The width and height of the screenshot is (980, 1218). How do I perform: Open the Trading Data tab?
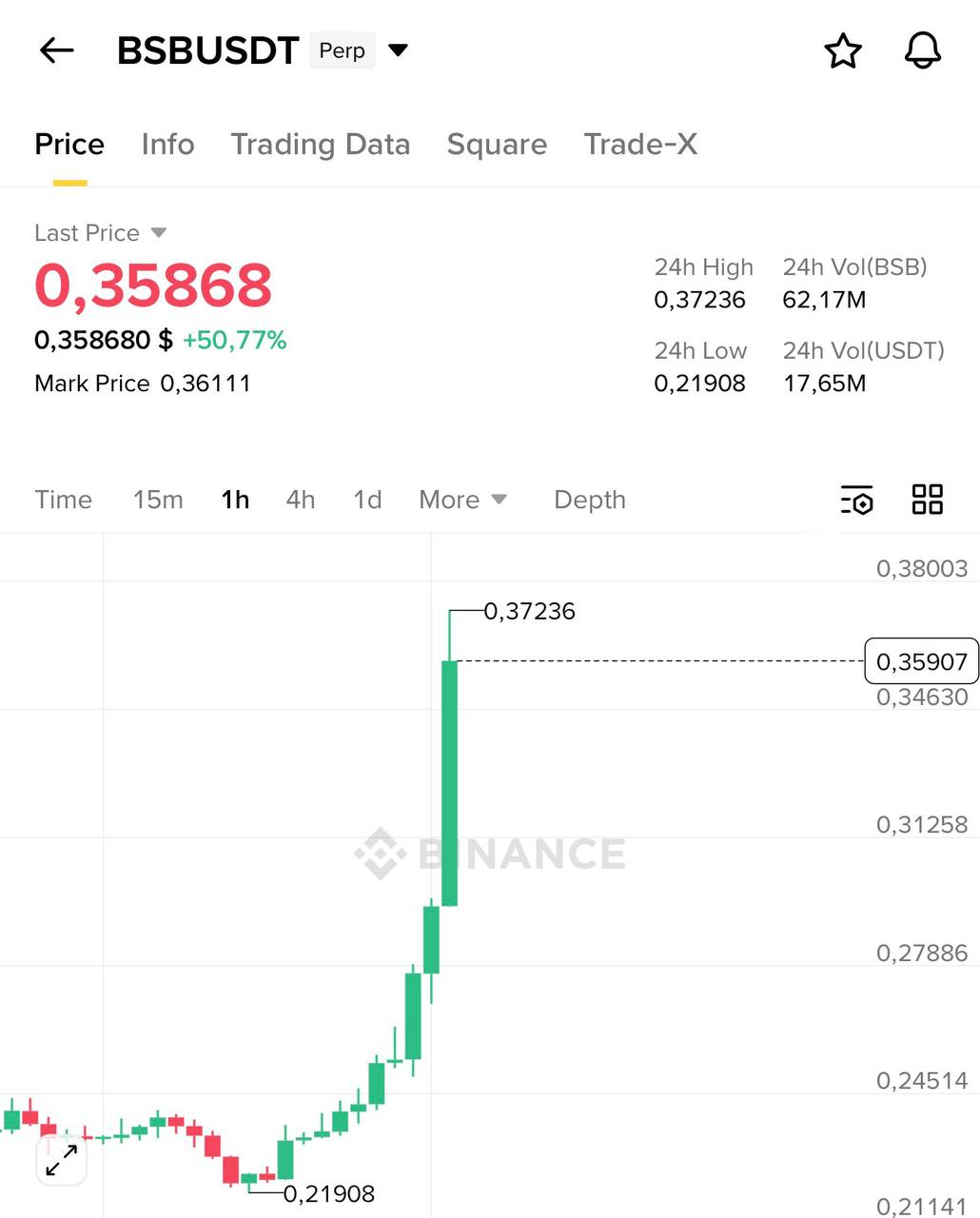click(320, 145)
